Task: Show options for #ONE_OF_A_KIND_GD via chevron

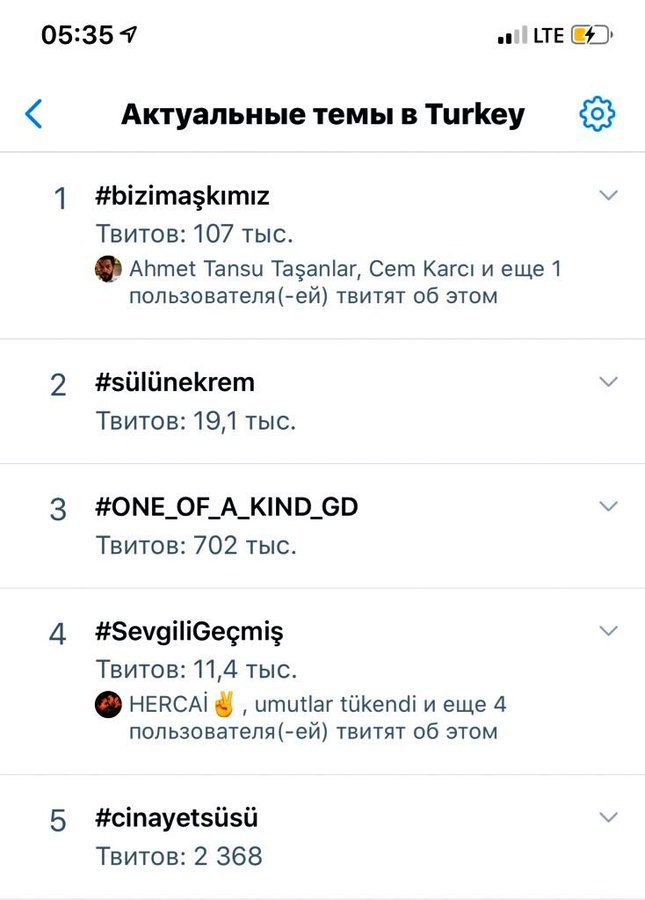Action: (608, 506)
